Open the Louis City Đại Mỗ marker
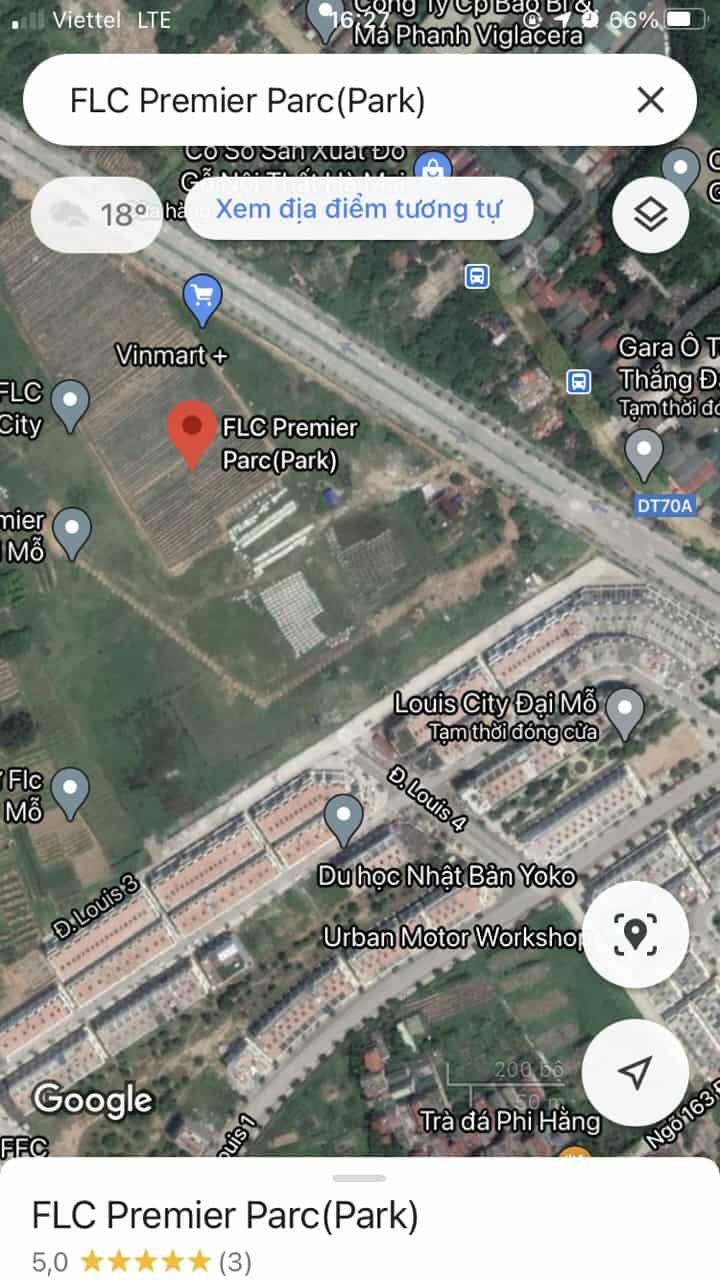 625,712
